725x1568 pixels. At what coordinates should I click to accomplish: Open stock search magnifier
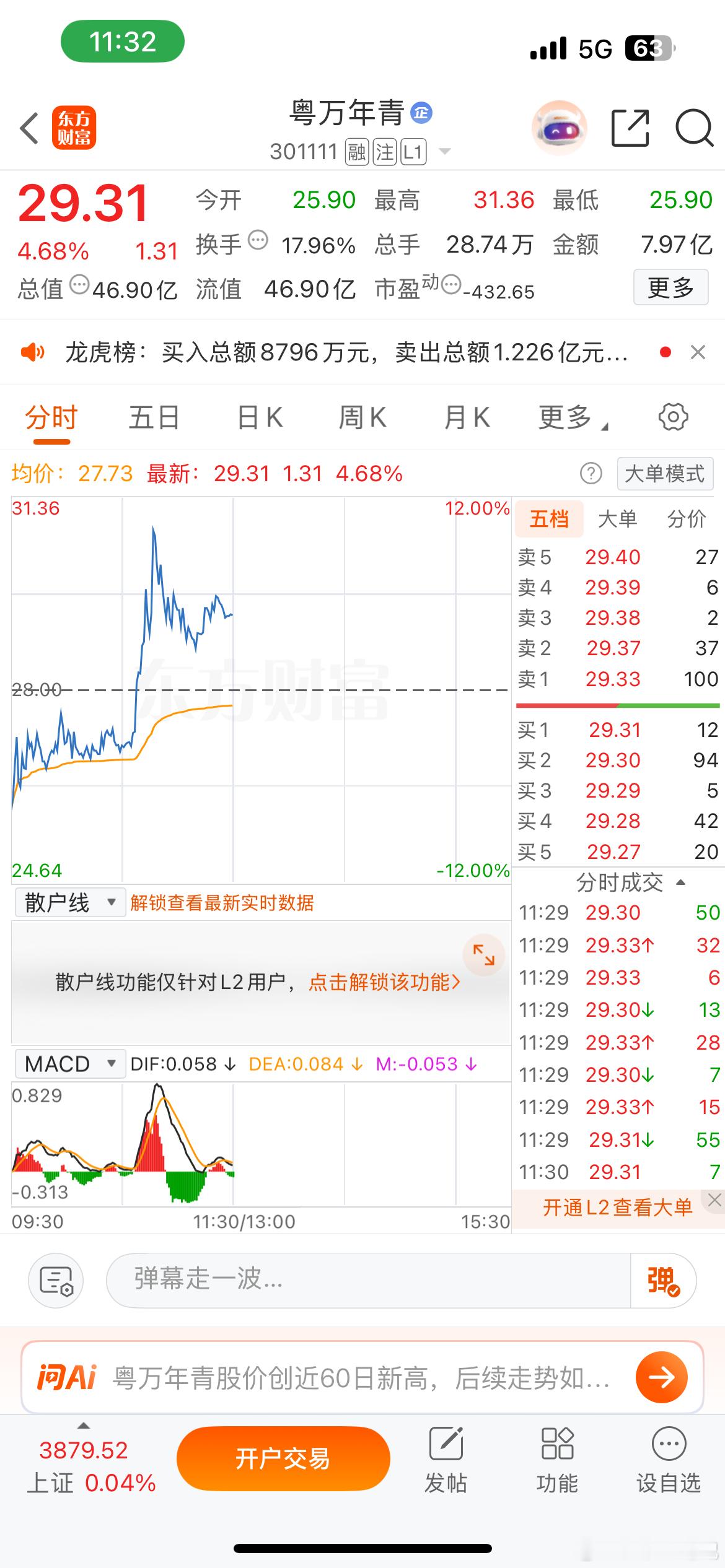click(694, 128)
